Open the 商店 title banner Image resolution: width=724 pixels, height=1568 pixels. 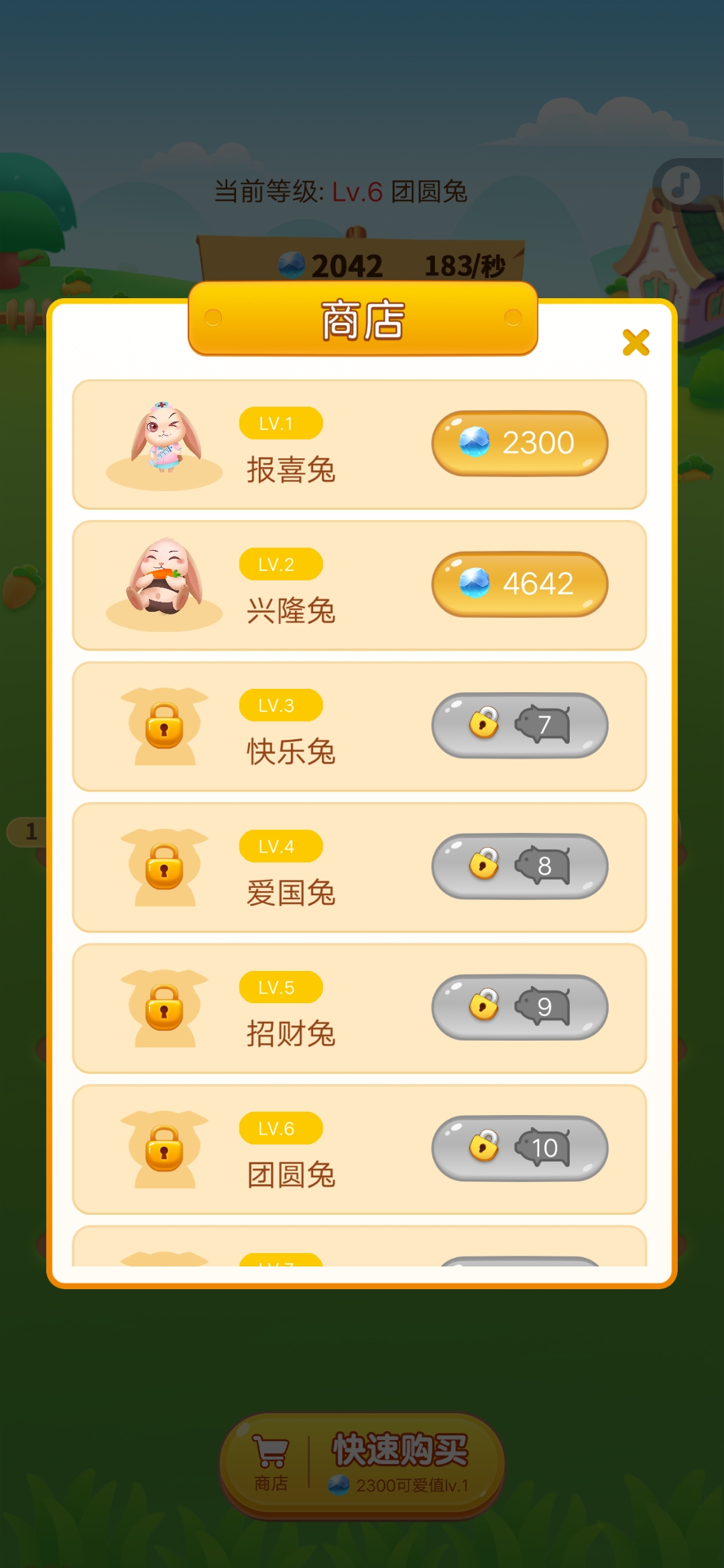pyautogui.click(x=362, y=320)
